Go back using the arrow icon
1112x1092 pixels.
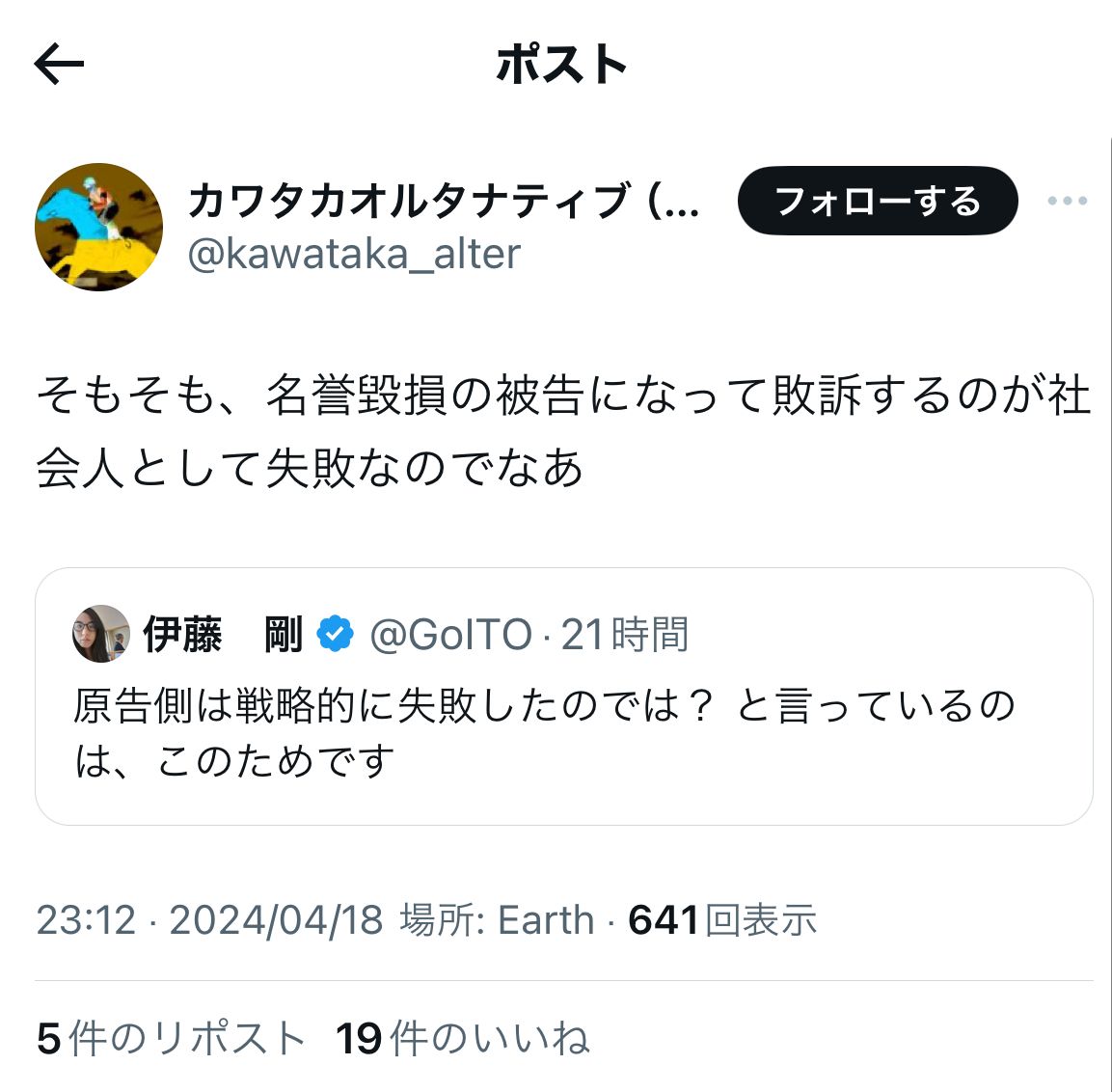(x=60, y=66)
